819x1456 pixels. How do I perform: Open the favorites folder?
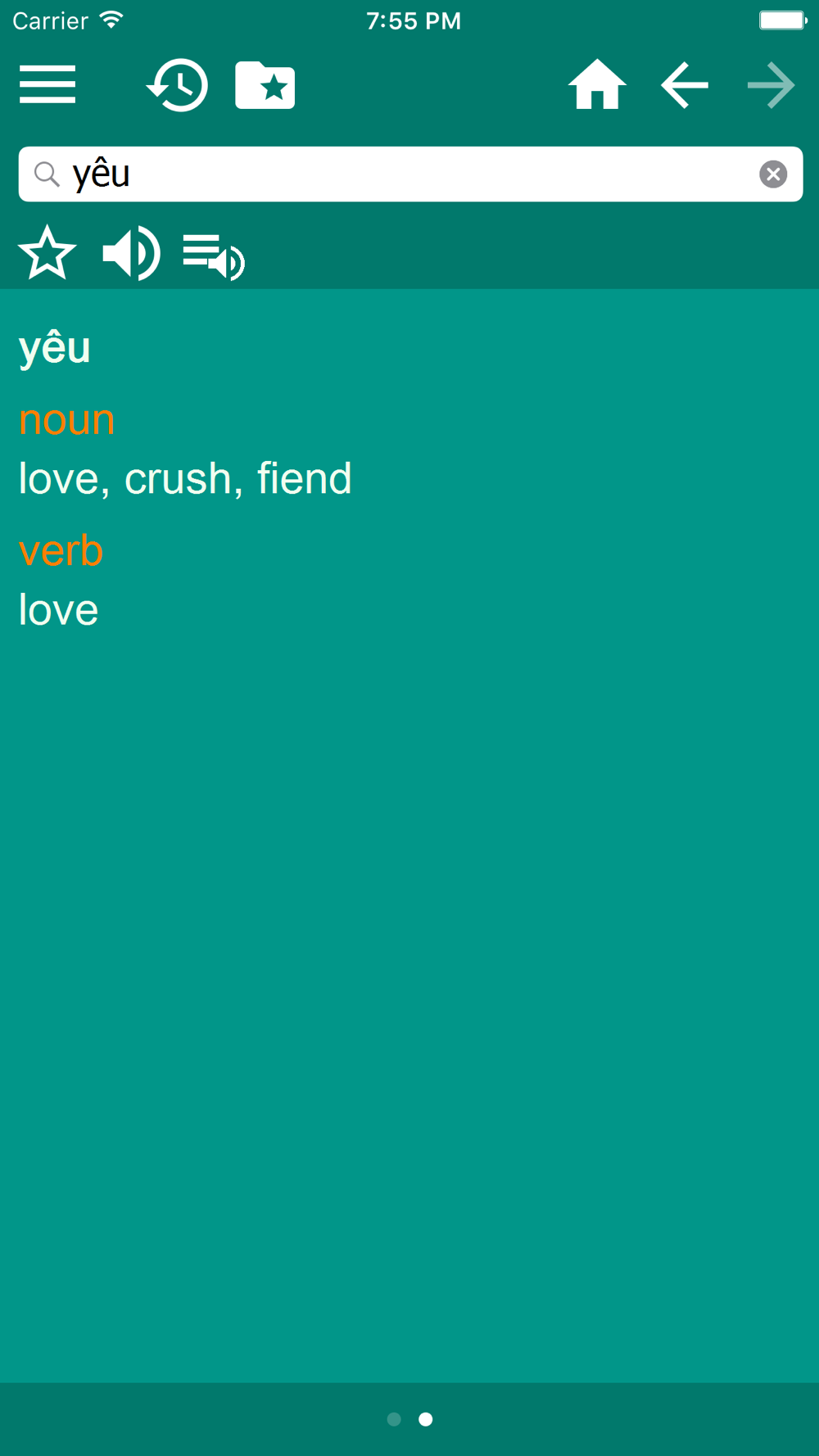point(265,85)
